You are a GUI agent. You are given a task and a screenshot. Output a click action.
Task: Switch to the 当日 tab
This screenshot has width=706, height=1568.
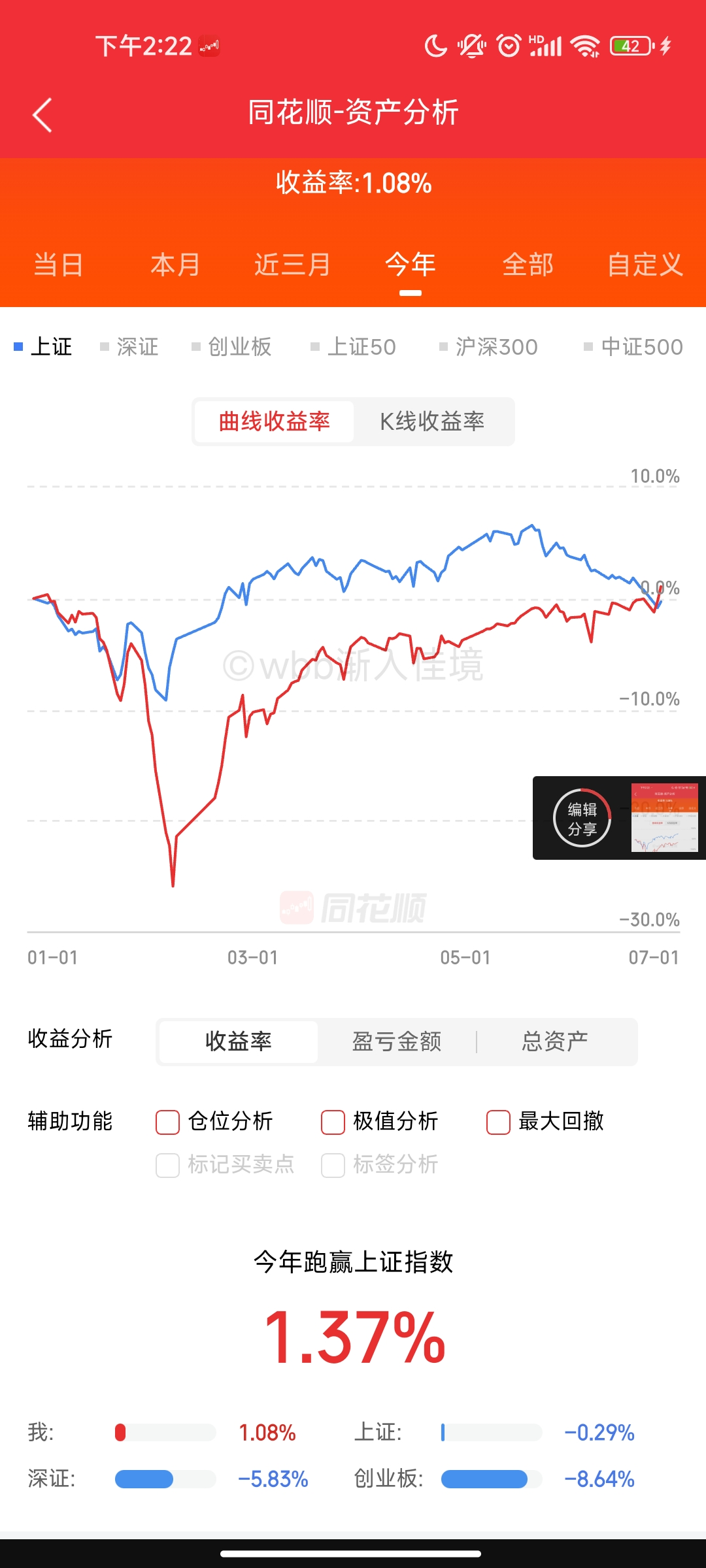(x=58, y=265)
